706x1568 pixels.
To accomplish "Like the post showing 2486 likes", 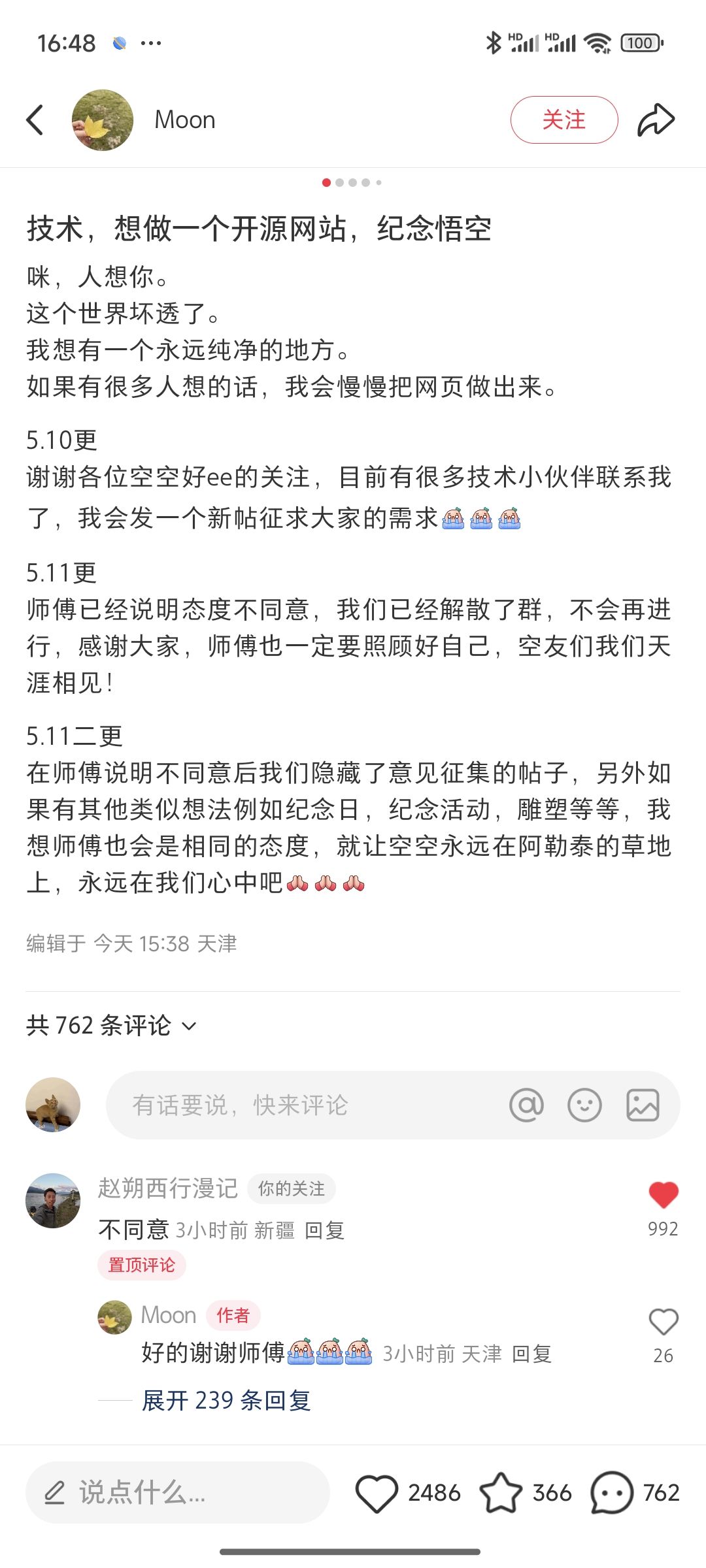I will (x=377, y=1493).
